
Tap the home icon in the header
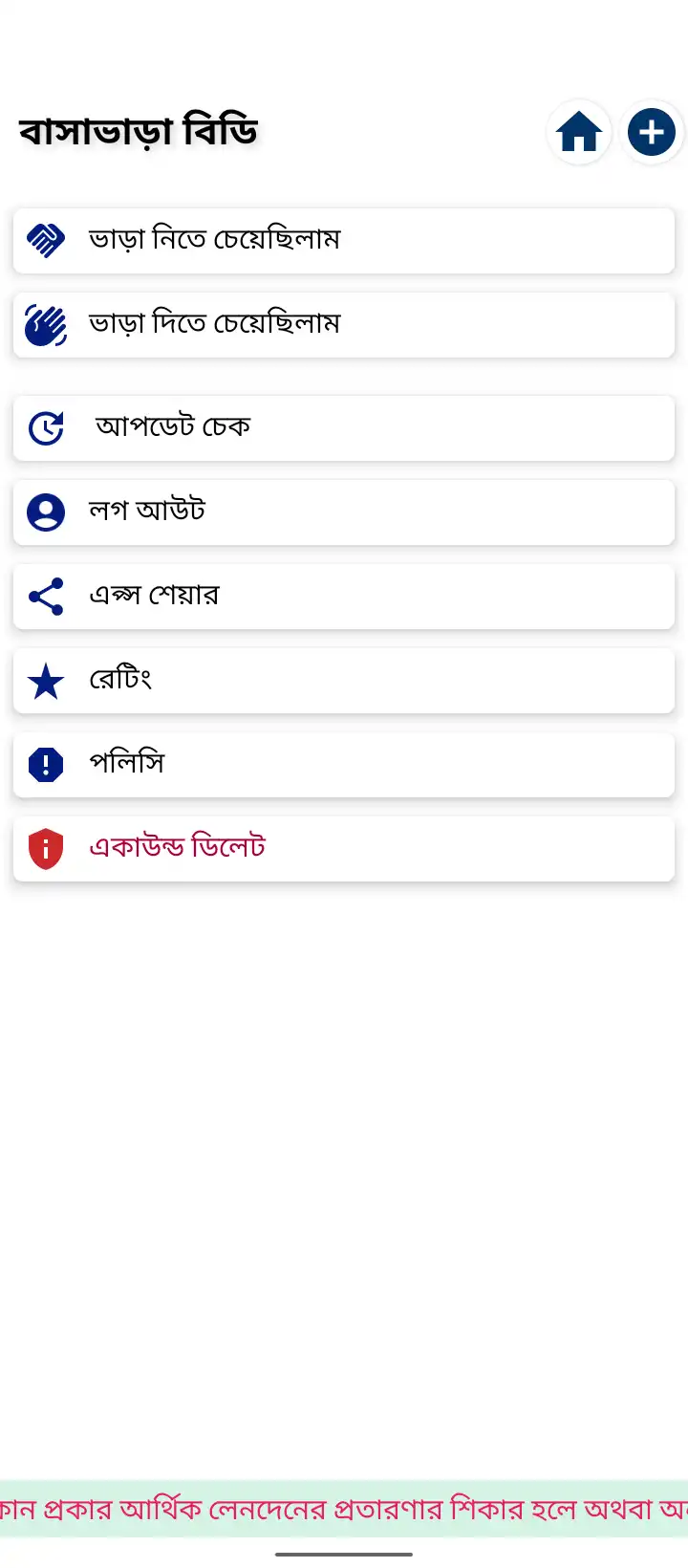(579, 132)
